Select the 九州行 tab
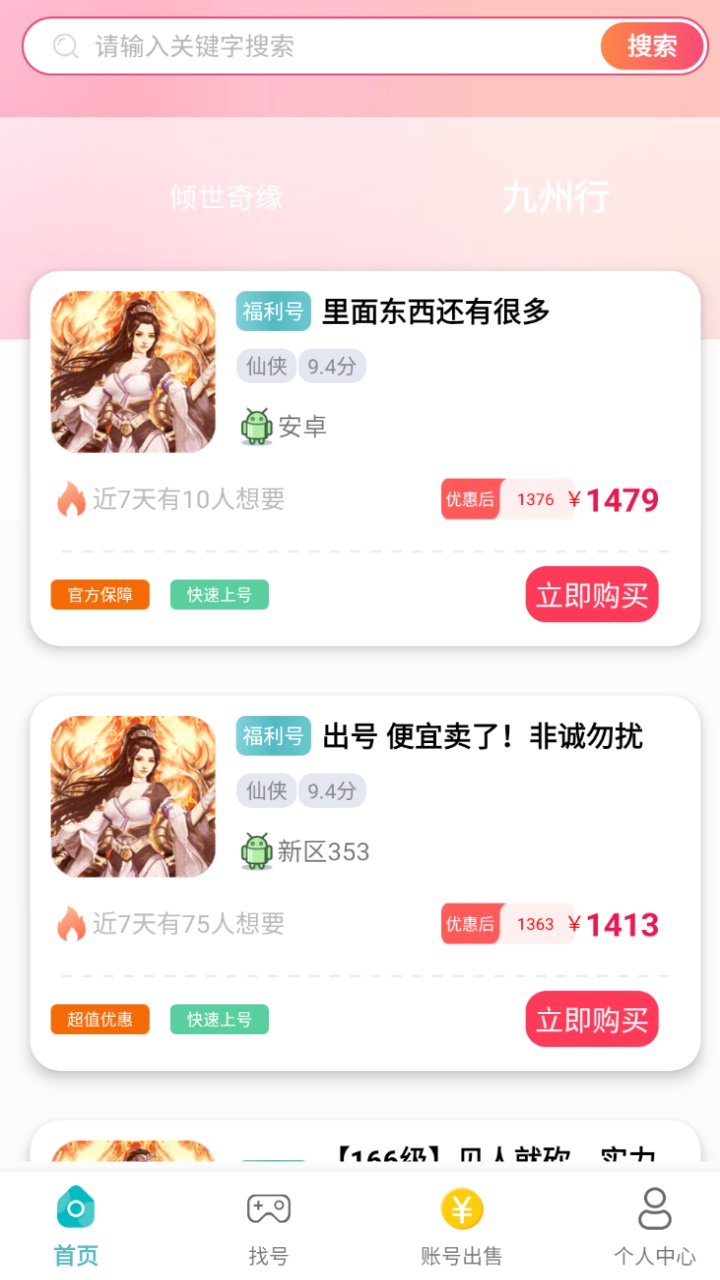Image resolution: width=720 pixels, height=1280 pixels. pyautogui.click(x=555, y=197)
